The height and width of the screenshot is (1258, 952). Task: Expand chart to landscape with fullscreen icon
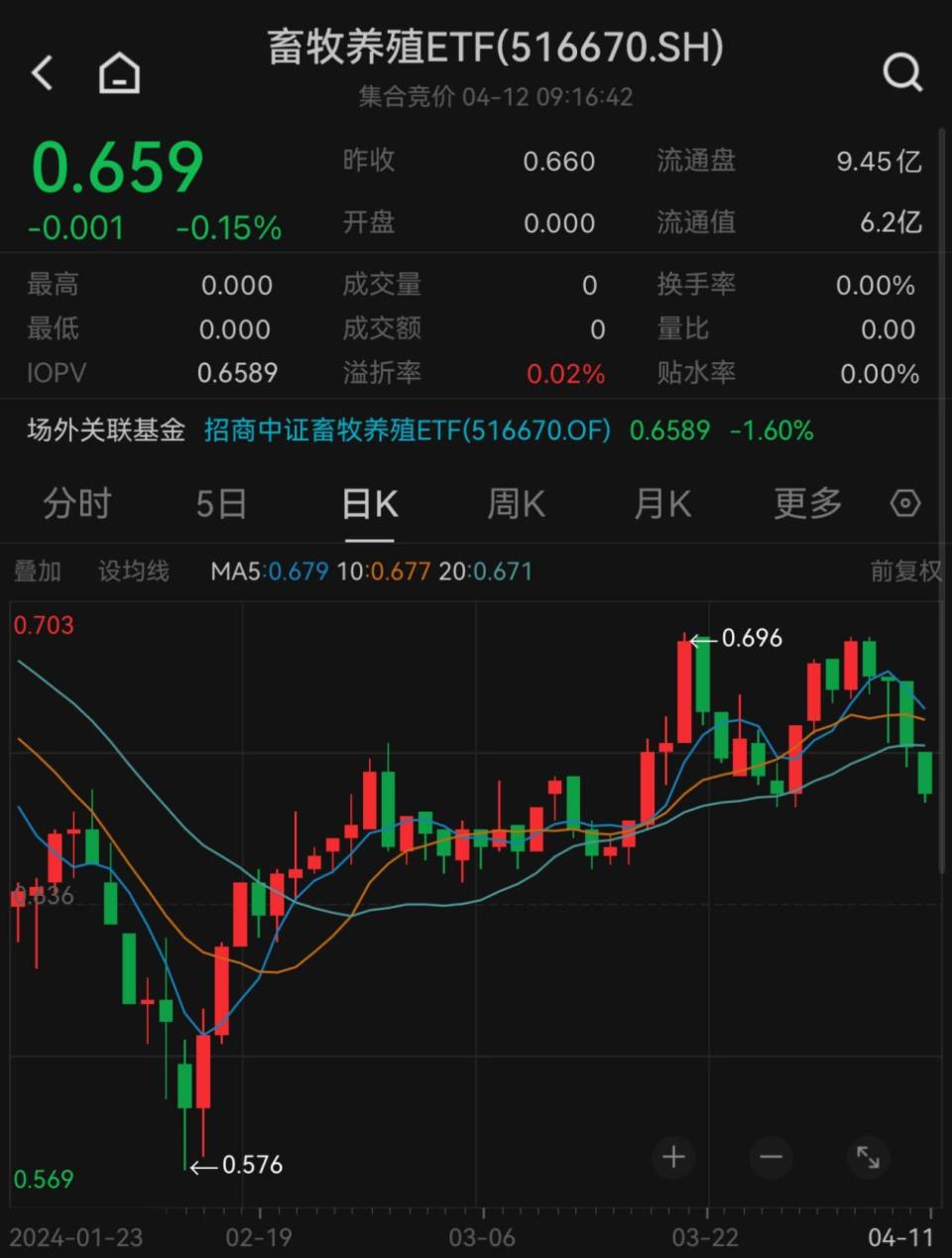pyautogui.click(x=868, y=1157)
